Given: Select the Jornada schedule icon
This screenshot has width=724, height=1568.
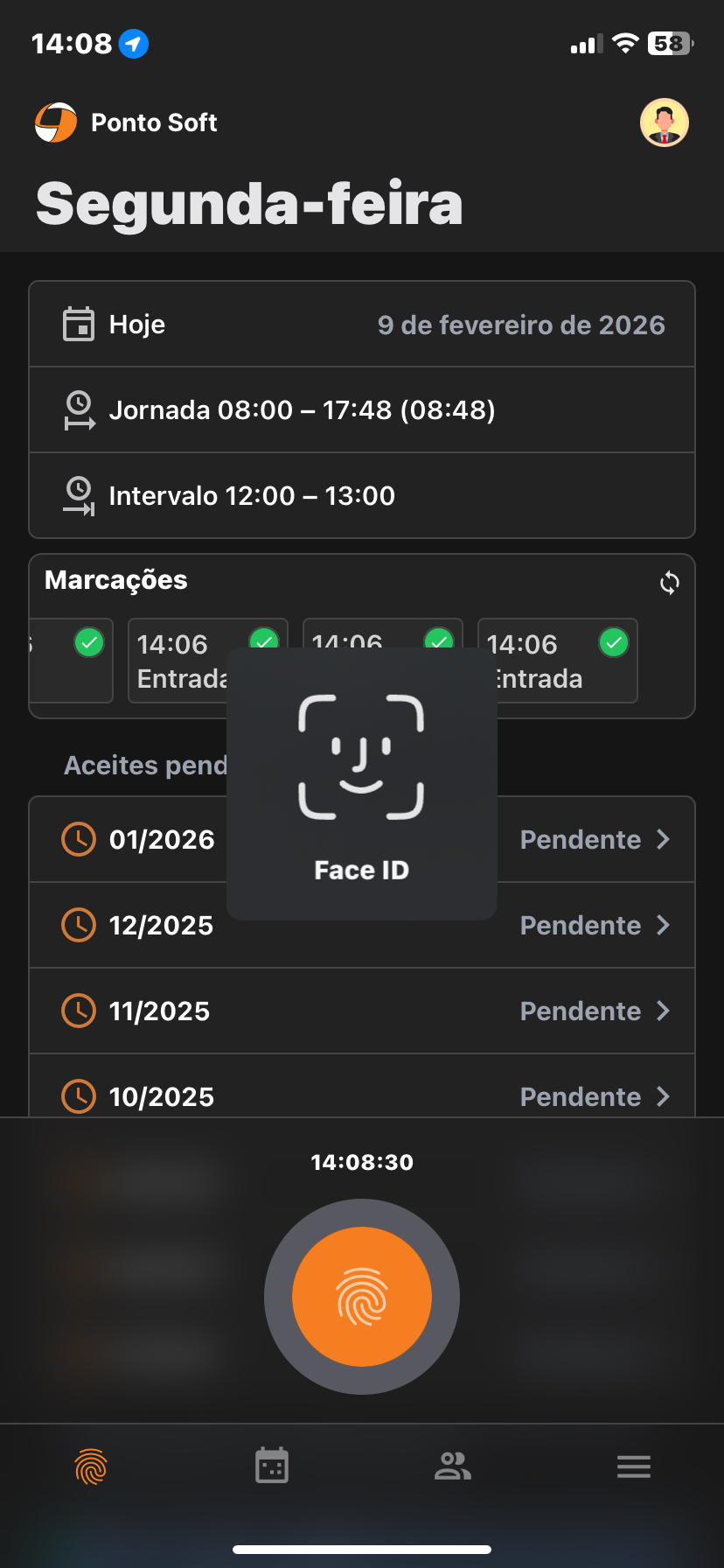Looking at the screenshot, I should [78, 409].
